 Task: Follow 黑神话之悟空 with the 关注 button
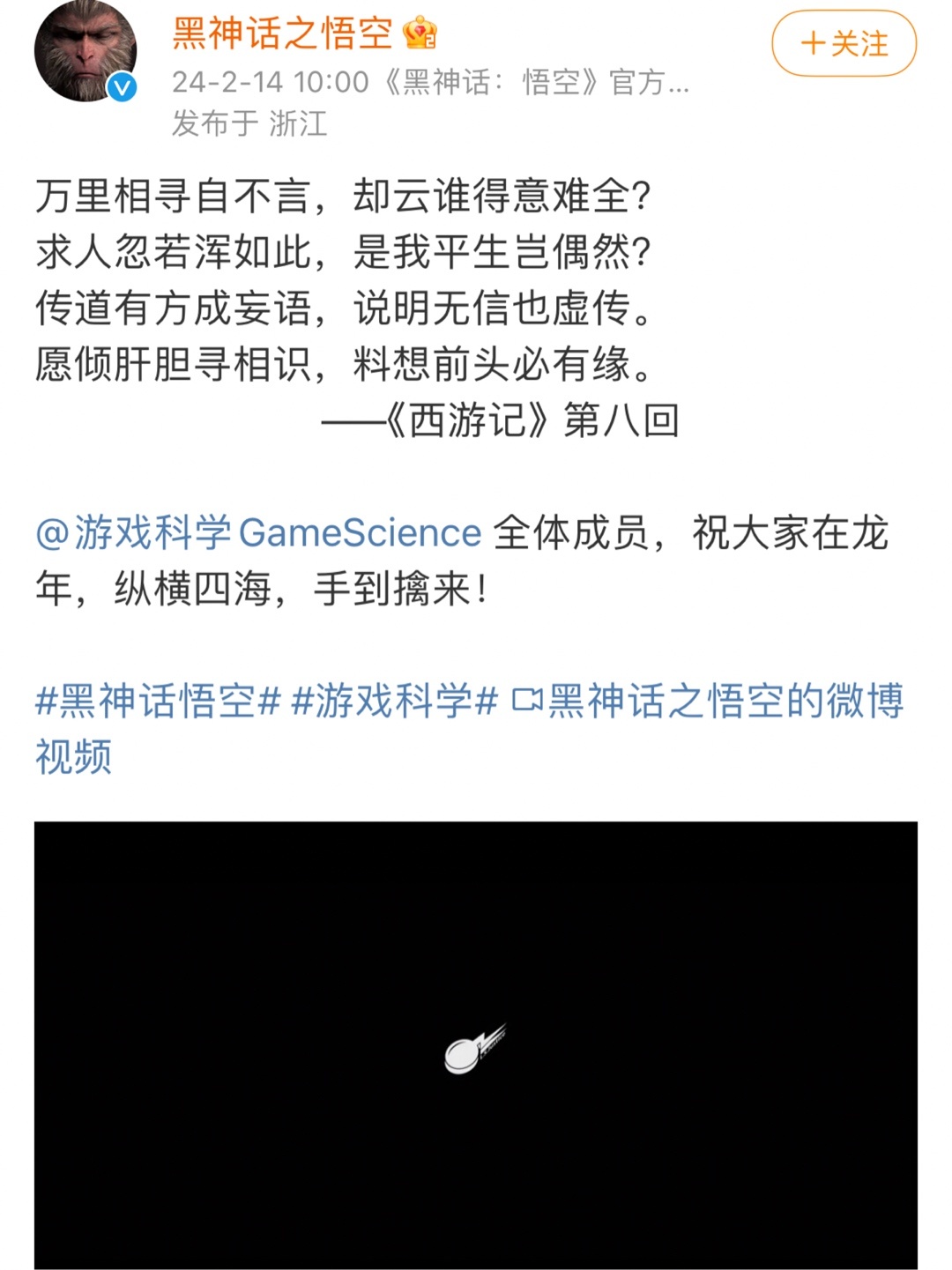tap(844, 43)
